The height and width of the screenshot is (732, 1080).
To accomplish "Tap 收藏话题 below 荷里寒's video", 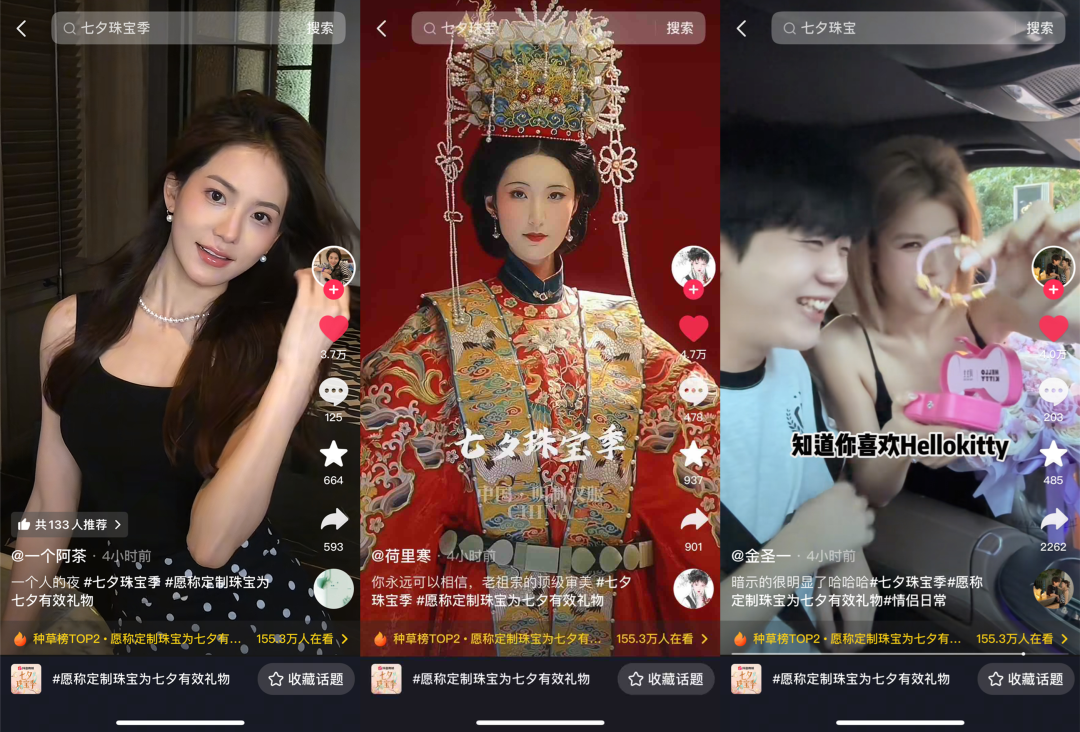I will coord(666,679).
